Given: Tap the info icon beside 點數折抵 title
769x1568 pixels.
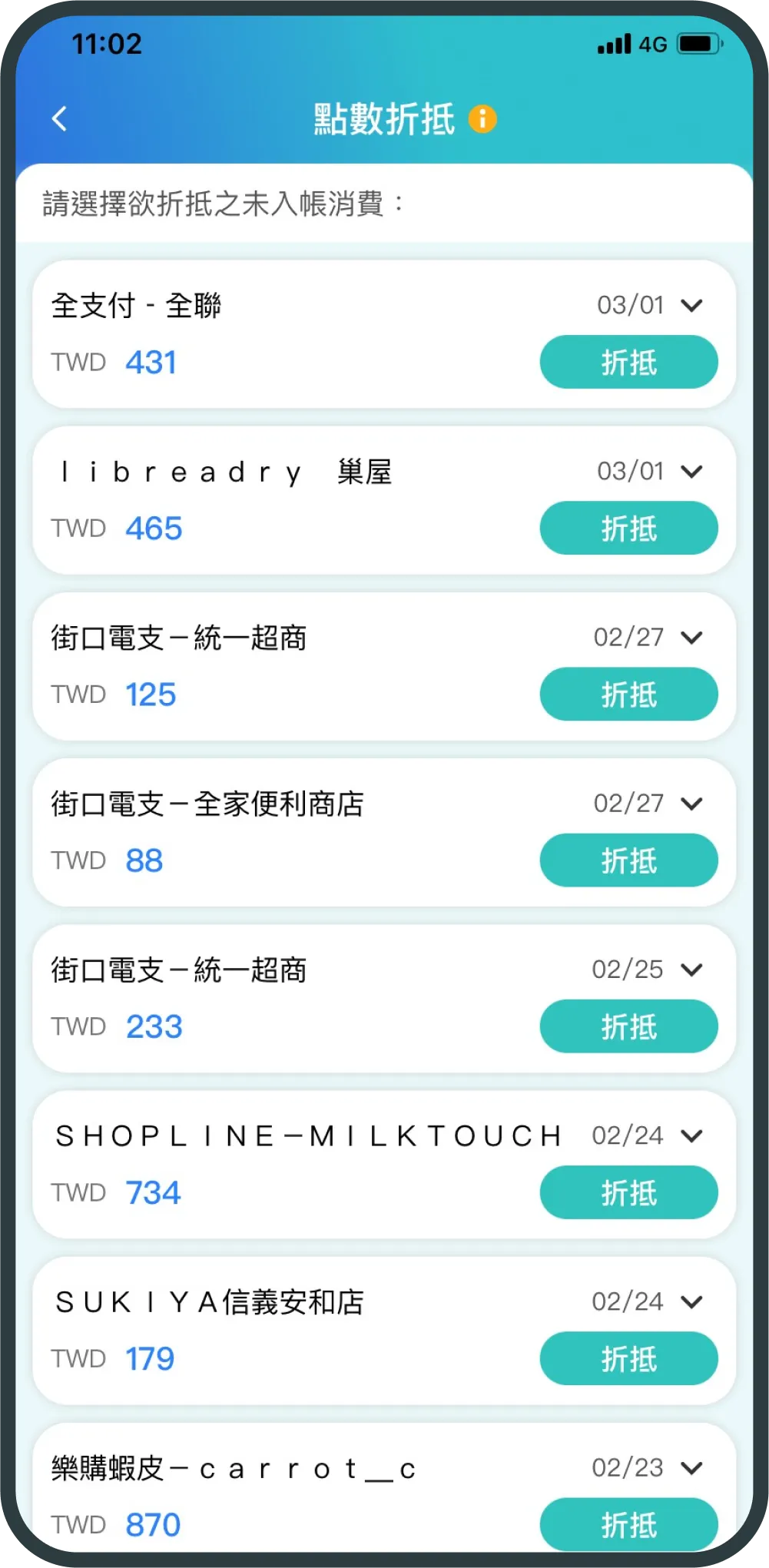Looking at the screenshot, I should [482, 117].
